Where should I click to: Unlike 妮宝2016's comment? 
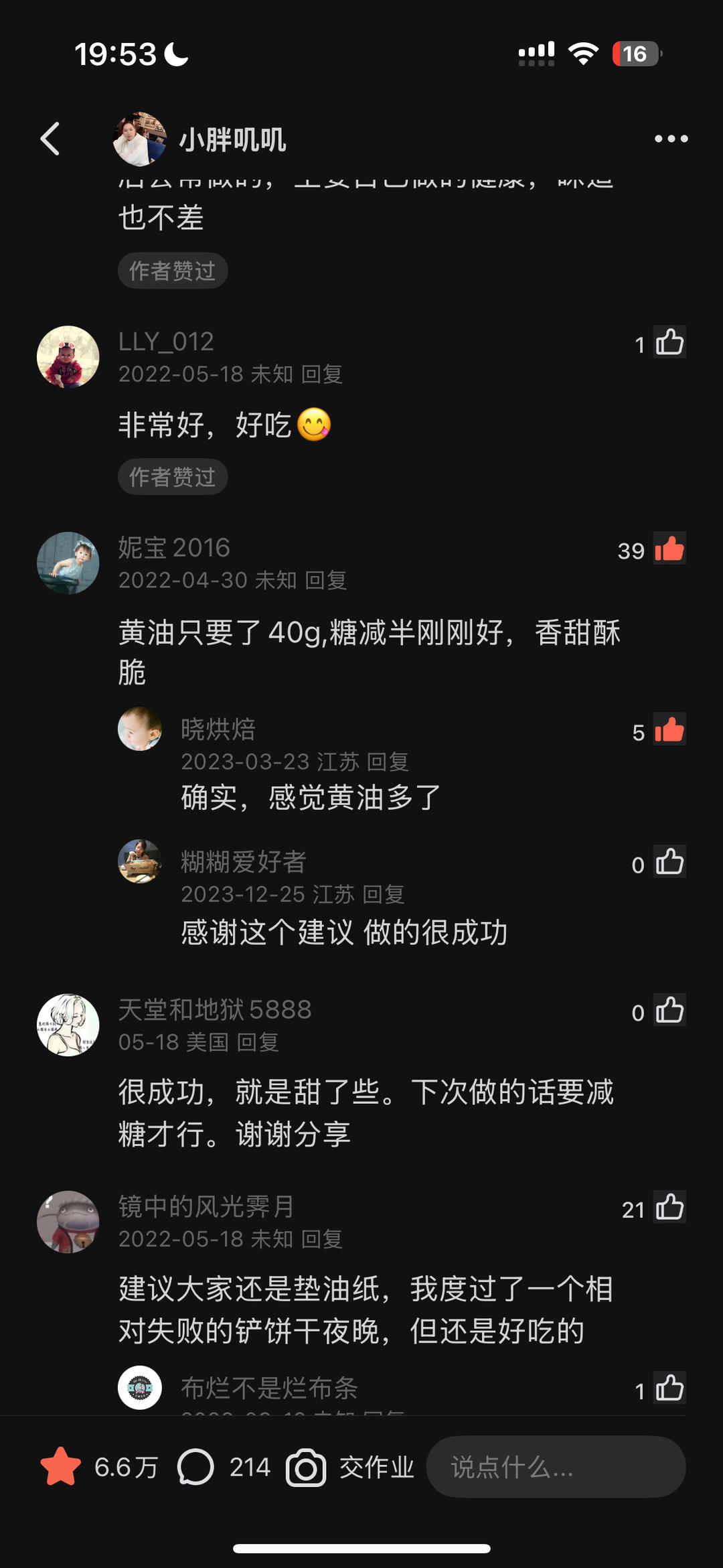point(670,549)
